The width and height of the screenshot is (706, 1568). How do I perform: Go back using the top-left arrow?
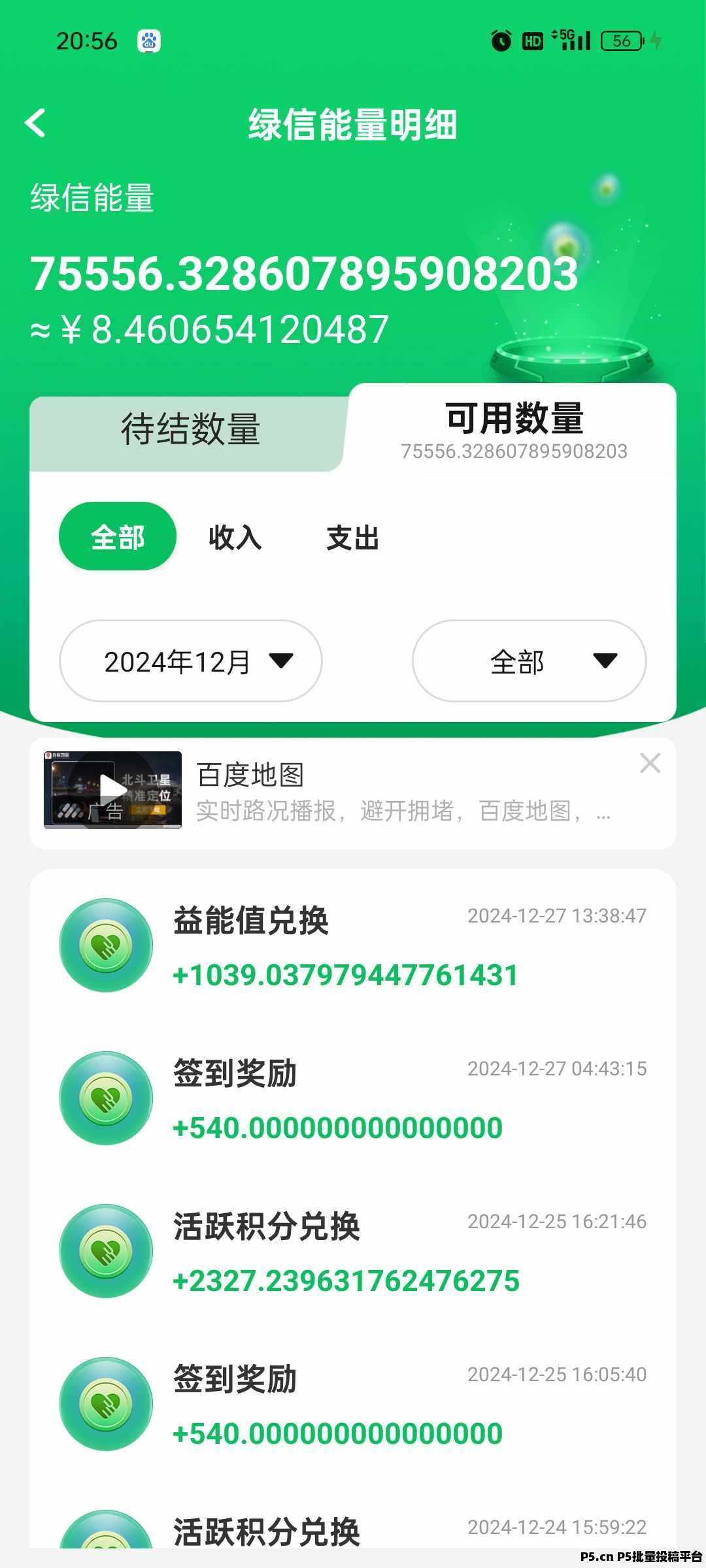coord(36,123)
